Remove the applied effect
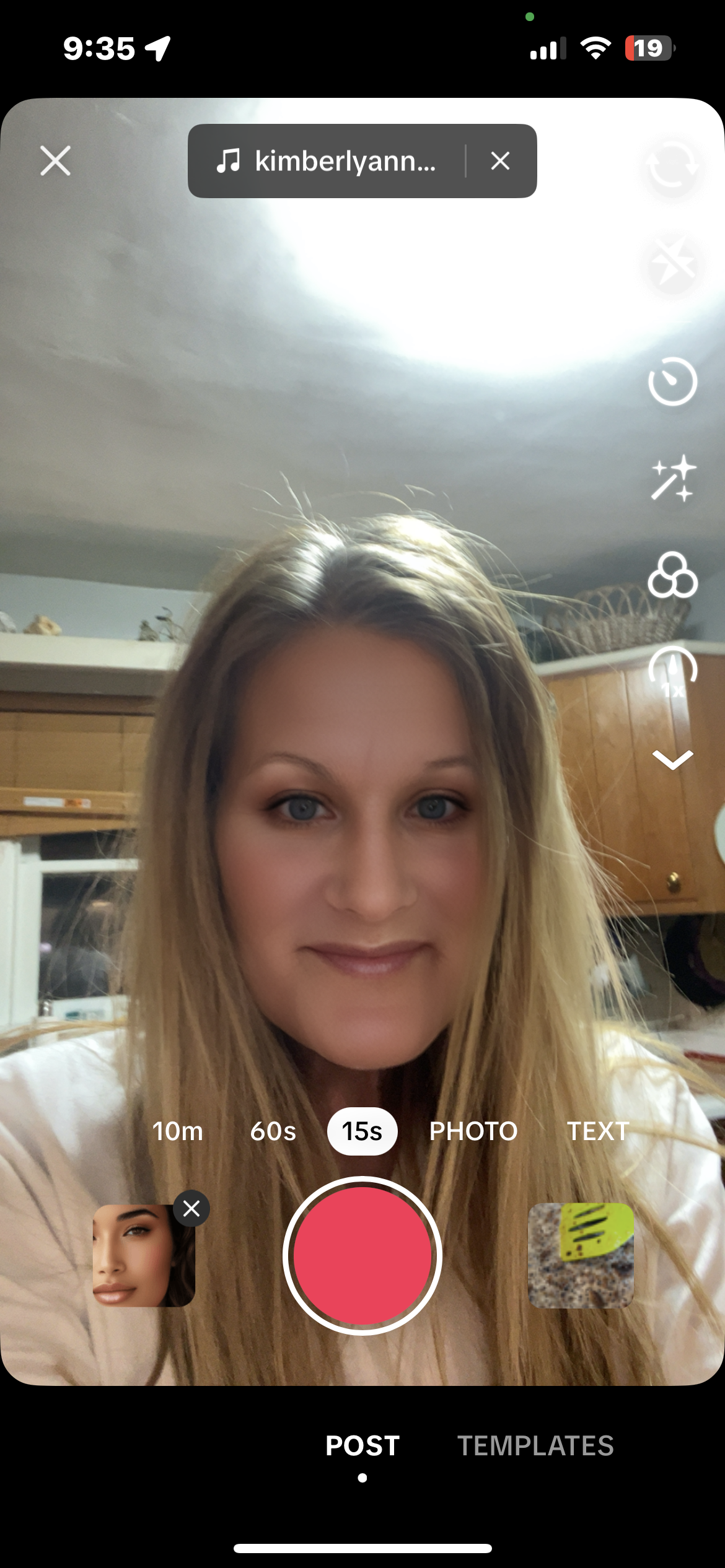Screen dimensions: 725x1568 coord(191,1208)
